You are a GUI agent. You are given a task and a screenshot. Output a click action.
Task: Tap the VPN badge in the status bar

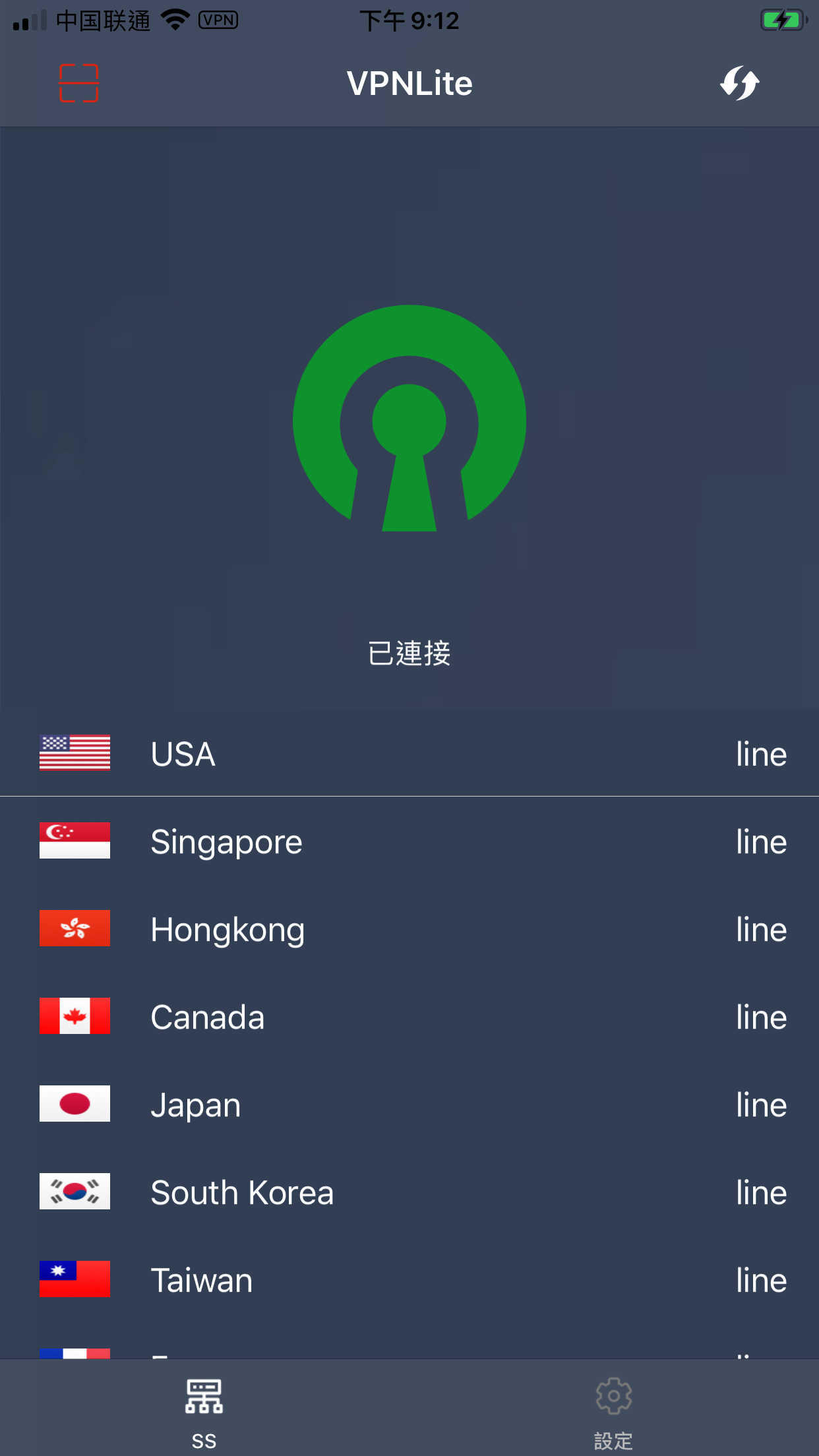(x=219, y=20)
